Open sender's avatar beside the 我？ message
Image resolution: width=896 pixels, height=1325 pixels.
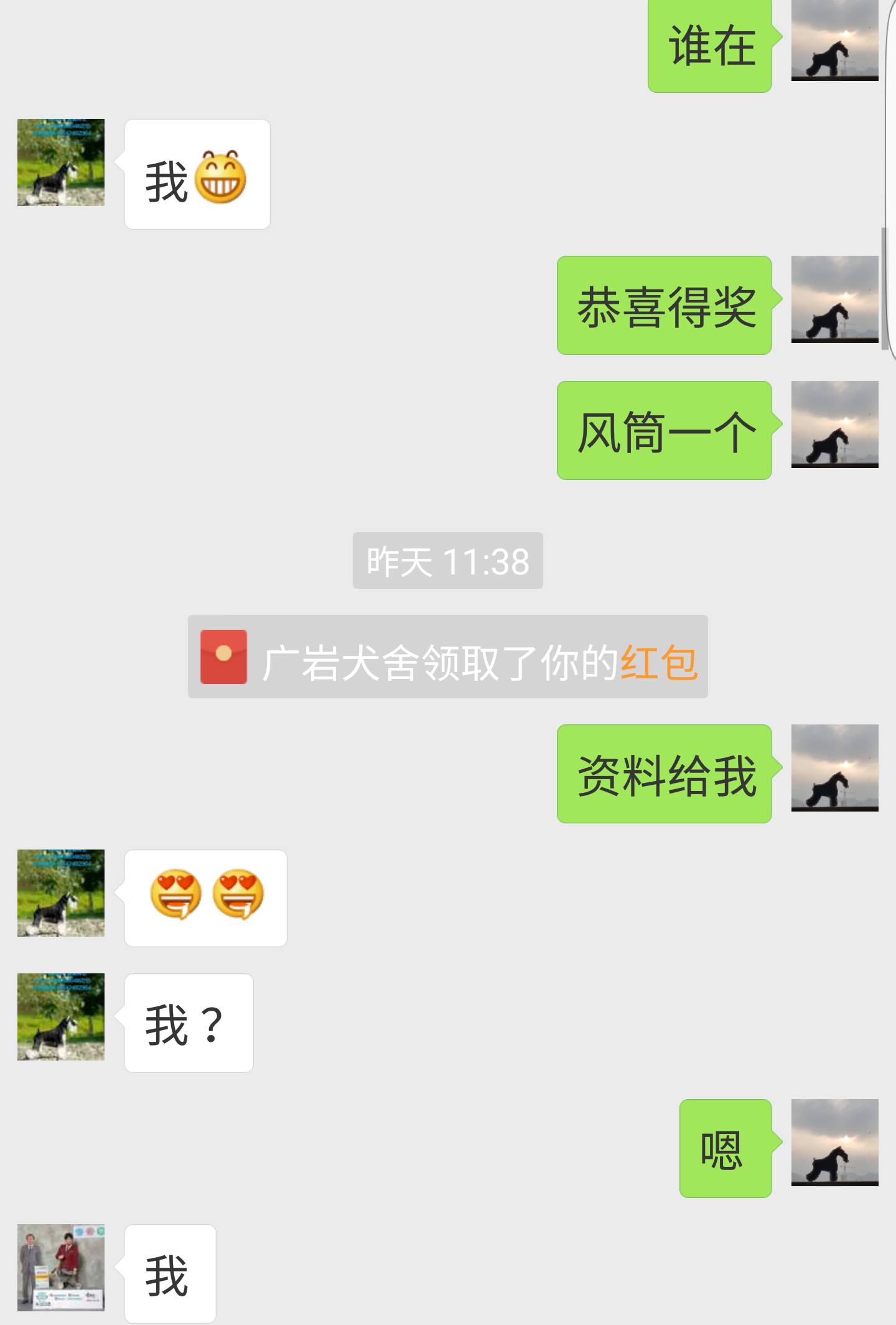pyautogui.click(x=61, y=1016)
